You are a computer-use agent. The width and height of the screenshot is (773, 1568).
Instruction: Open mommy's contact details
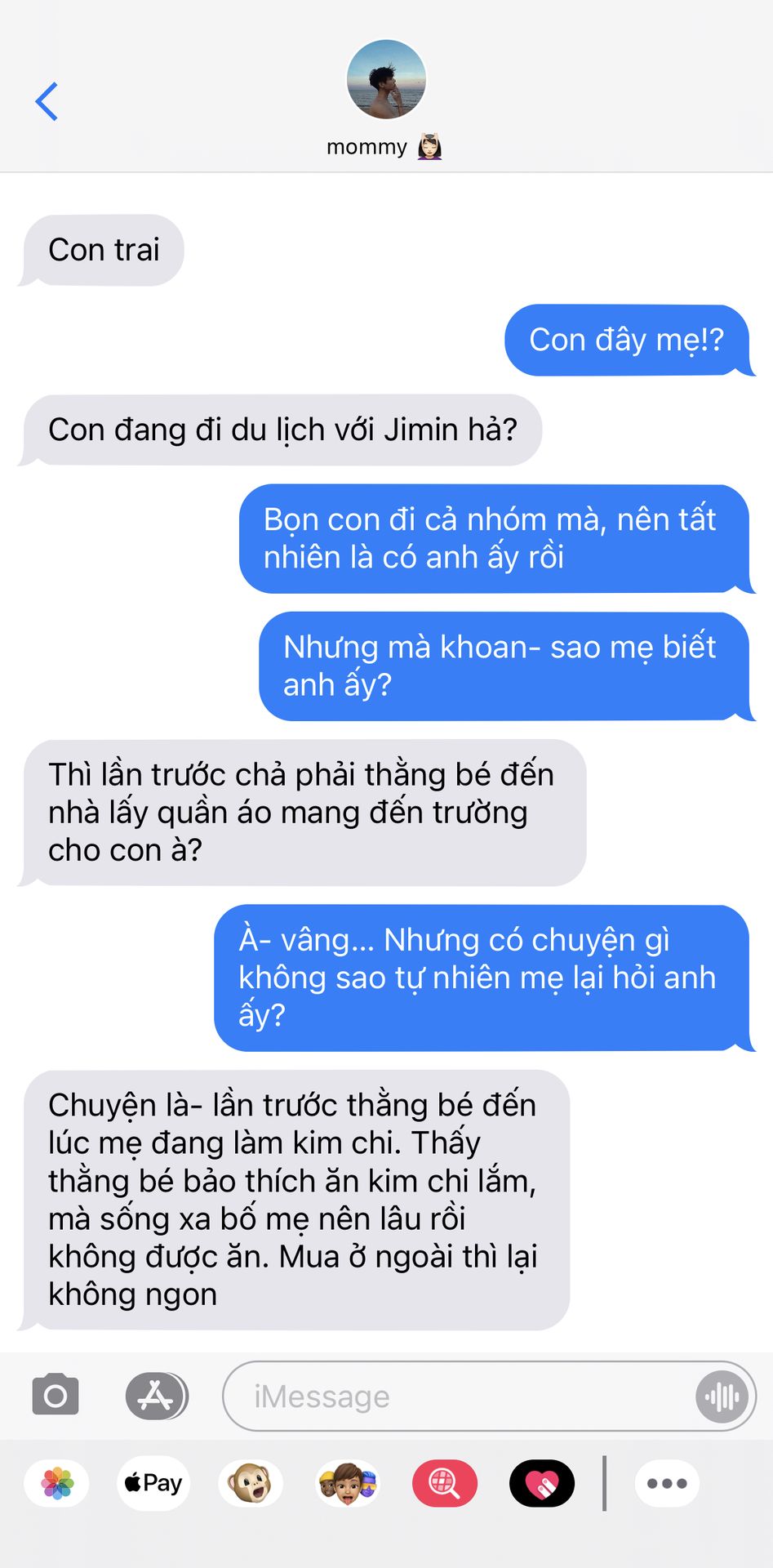pyautogui.click(x=385, y=98)
